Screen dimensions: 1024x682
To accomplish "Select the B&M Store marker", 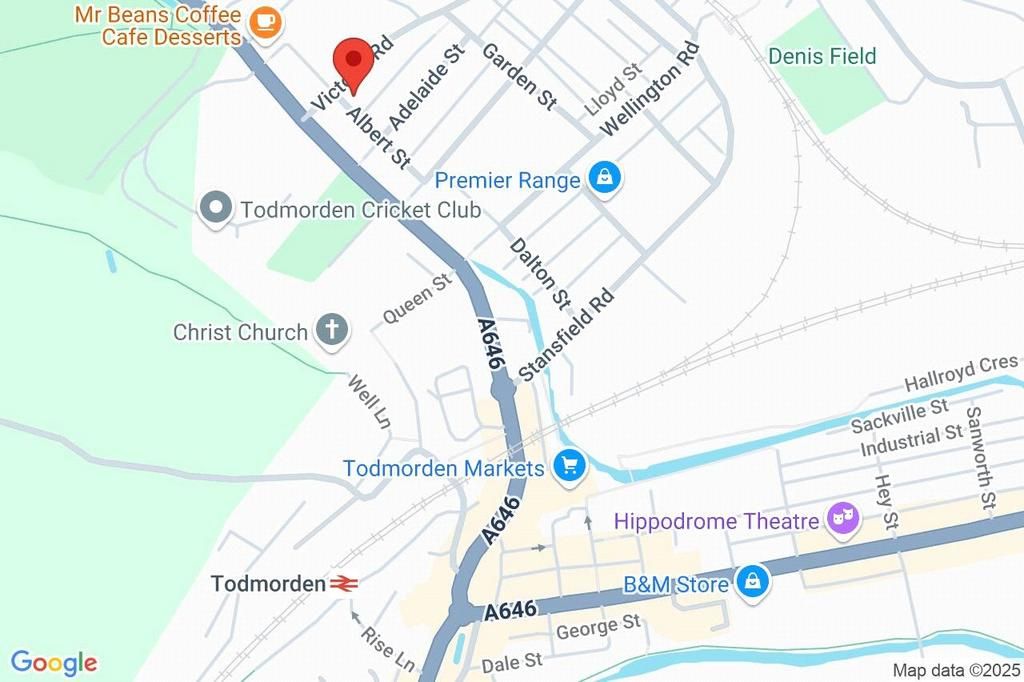I will pos(751,580).
